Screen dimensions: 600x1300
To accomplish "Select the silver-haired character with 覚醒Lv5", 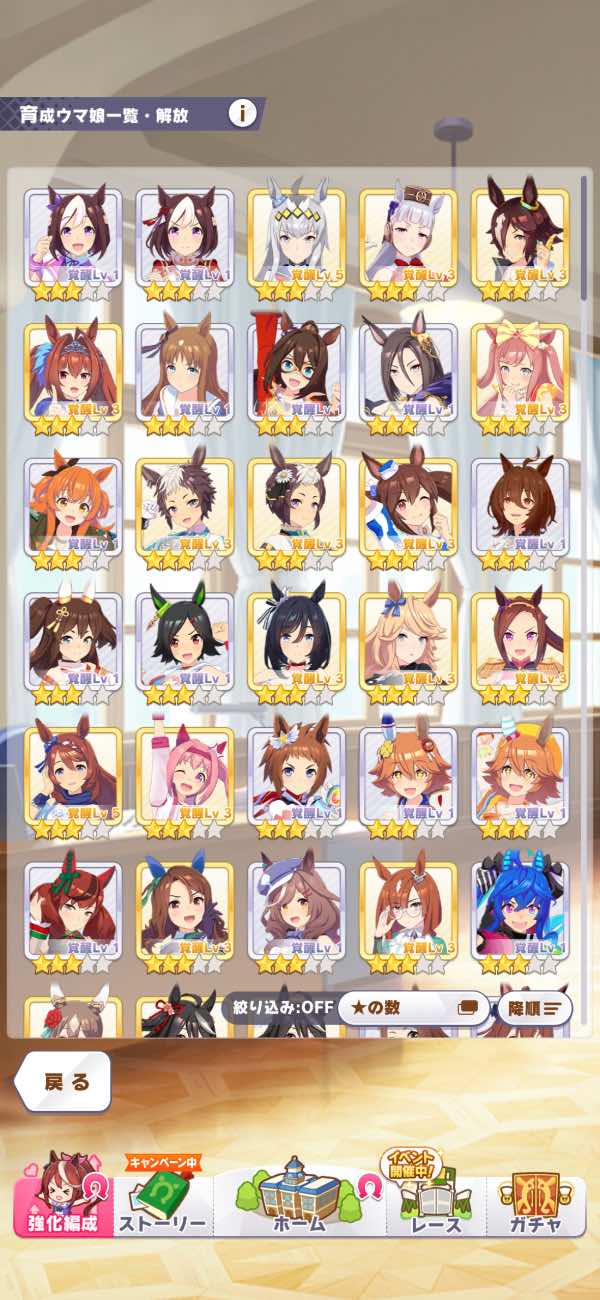I will (x=296, y=242).
